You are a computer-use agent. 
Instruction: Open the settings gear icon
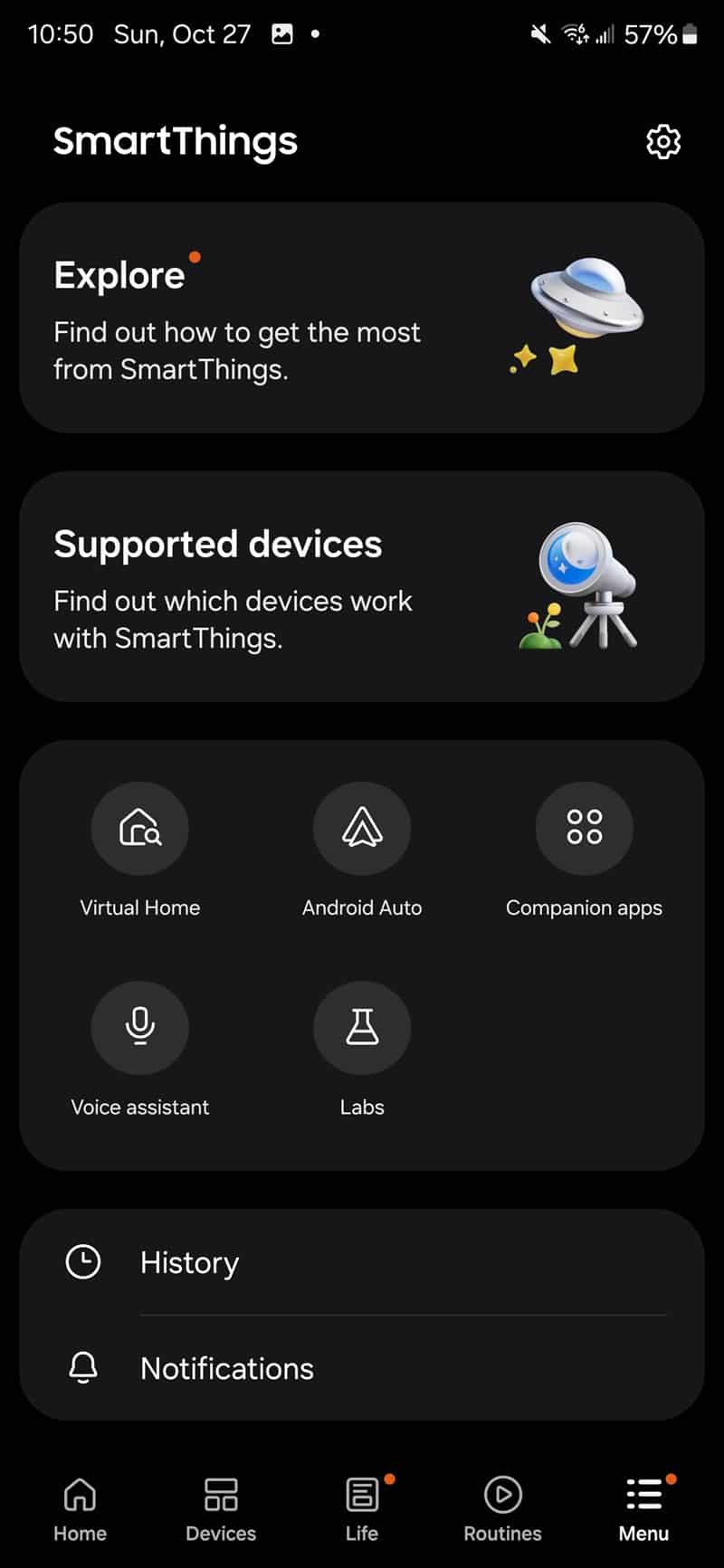click(x=663, y=142)
